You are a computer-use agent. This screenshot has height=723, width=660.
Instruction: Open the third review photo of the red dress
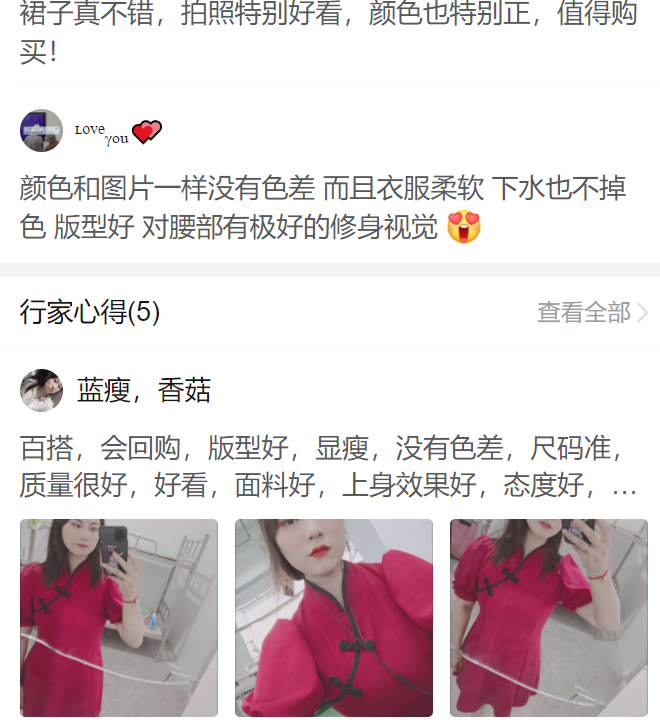(548, 617)
